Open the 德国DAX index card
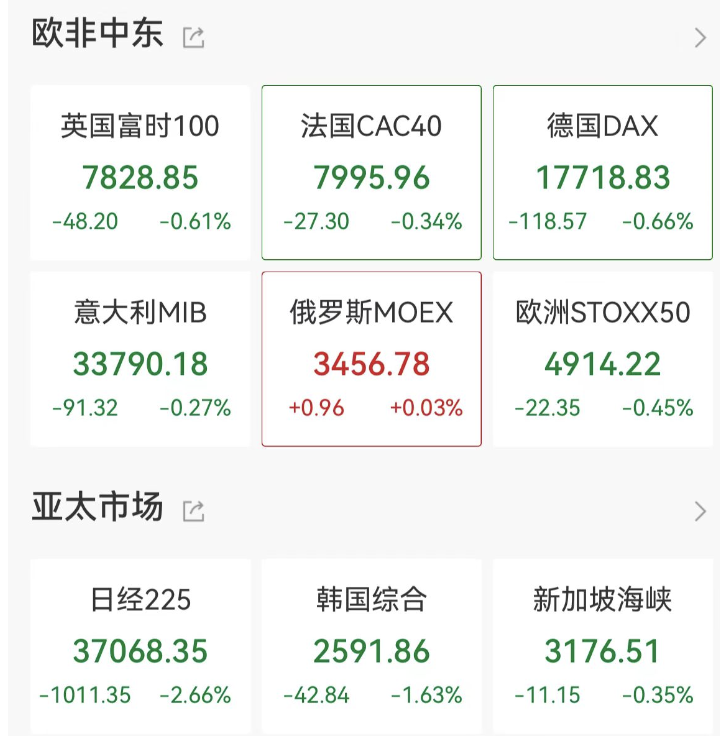The image size is (720, 736). 603,173
